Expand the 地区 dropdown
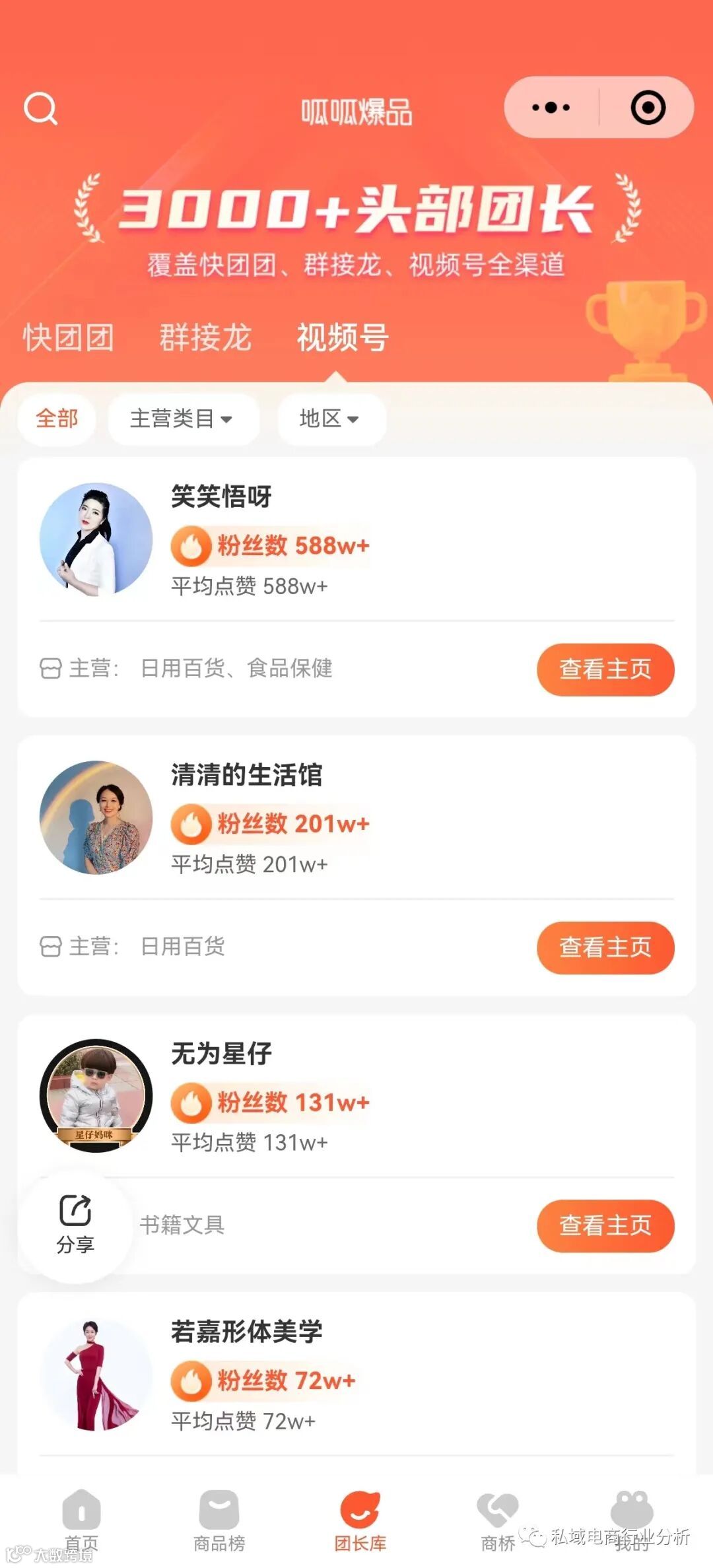 [330, 419]
